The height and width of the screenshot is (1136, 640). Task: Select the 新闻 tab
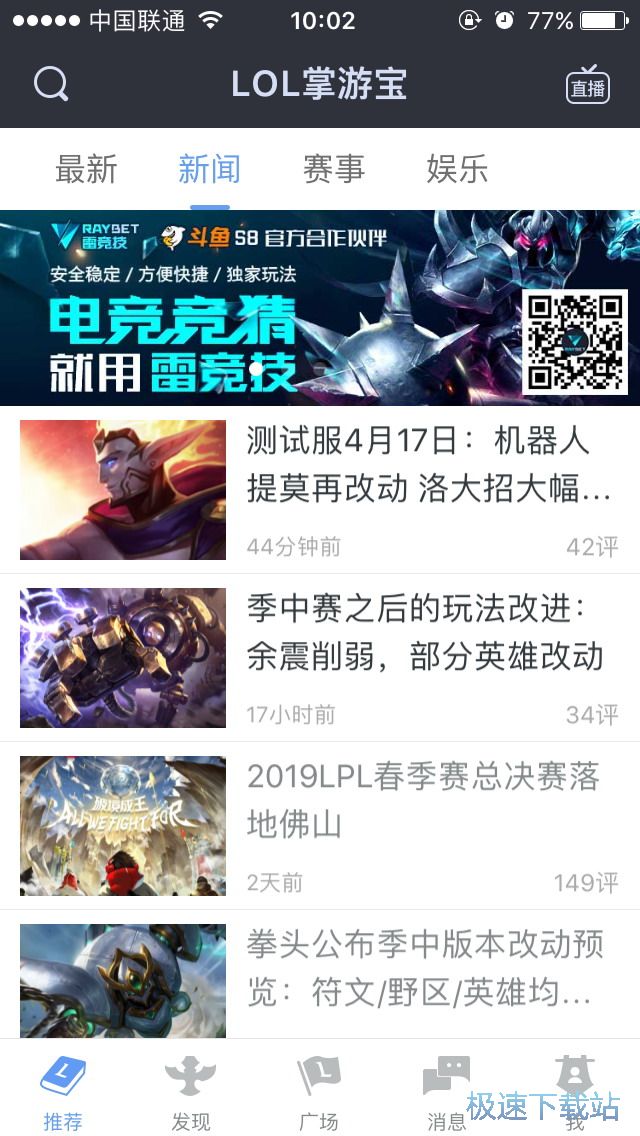pyautogui.click(x=209, y=169)
